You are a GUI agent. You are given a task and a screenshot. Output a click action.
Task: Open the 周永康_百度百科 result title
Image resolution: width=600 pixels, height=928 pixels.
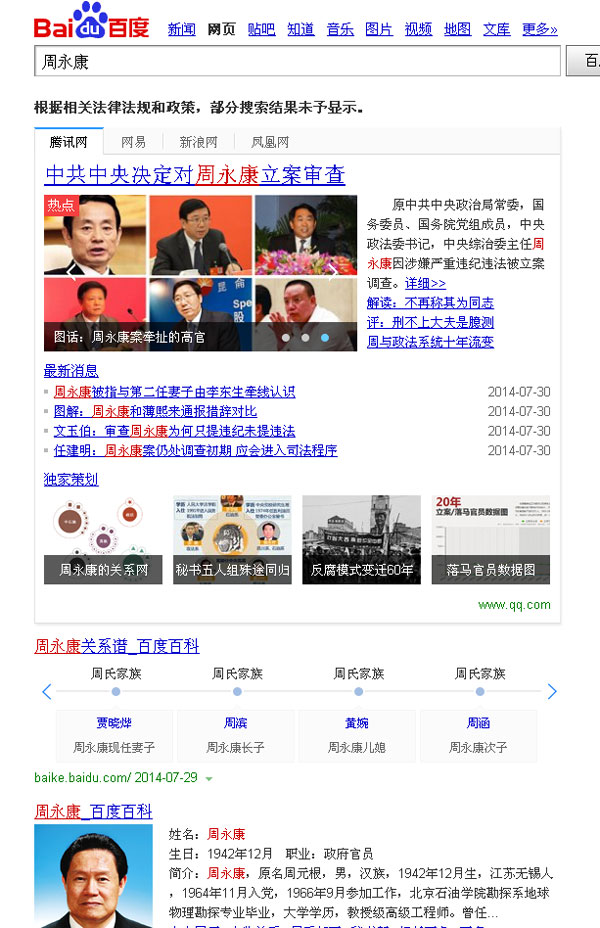(x=94, y=811)
